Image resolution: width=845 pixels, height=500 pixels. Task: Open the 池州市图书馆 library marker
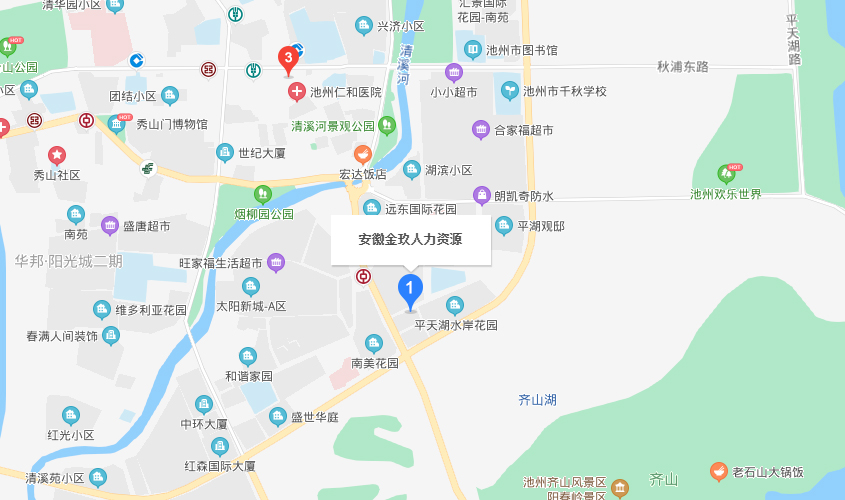click(x=473, y=49)
